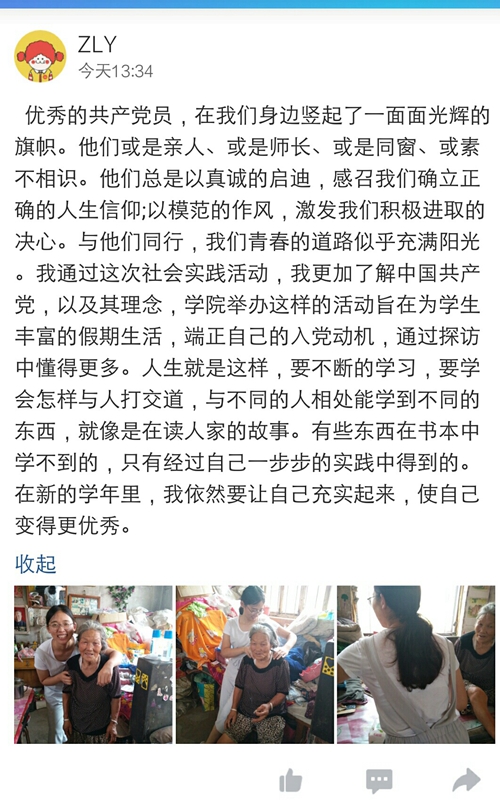This screenshot has width=500, height=807.
Task: Open the third photo in the post
Action: tap(416, 664)
